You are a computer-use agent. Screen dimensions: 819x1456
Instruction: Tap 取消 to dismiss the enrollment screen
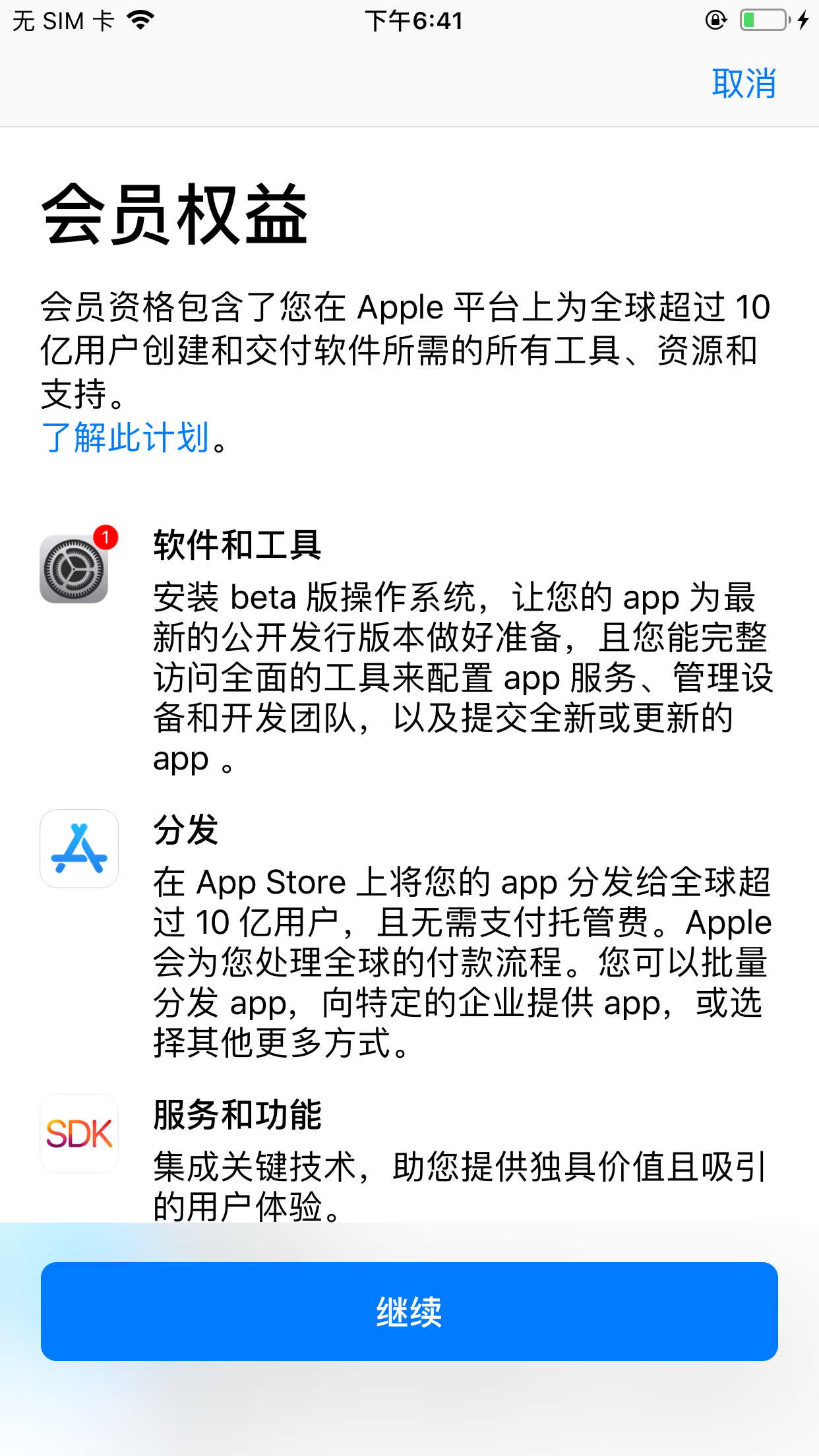click(x=744, y=82)
